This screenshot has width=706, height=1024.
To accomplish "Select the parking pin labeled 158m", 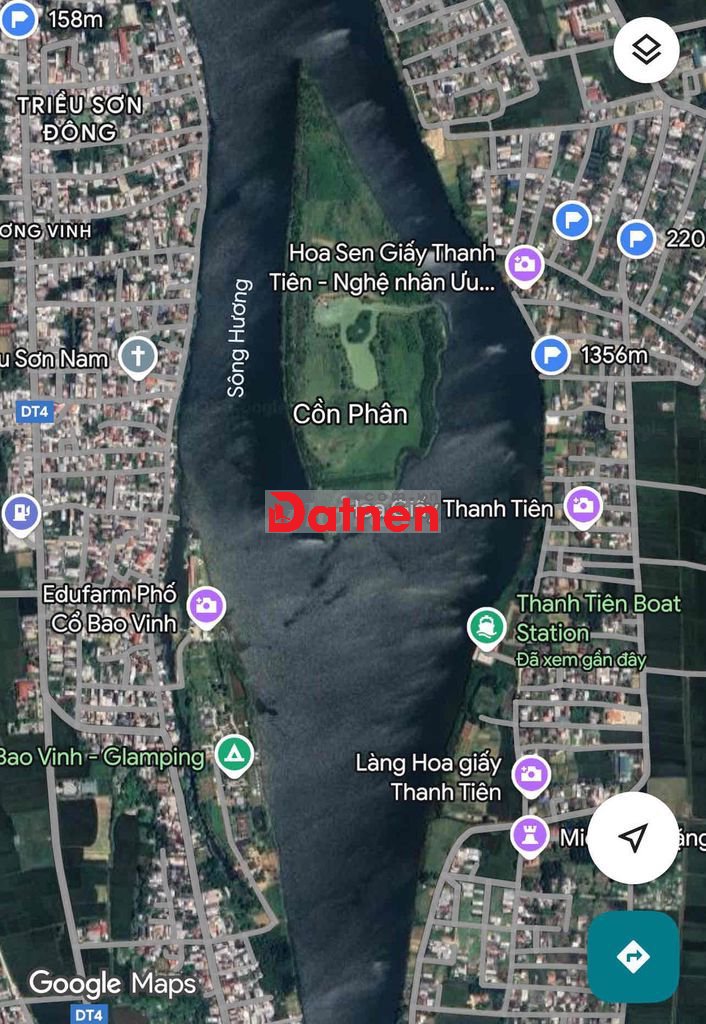I will tap(18, 18).
